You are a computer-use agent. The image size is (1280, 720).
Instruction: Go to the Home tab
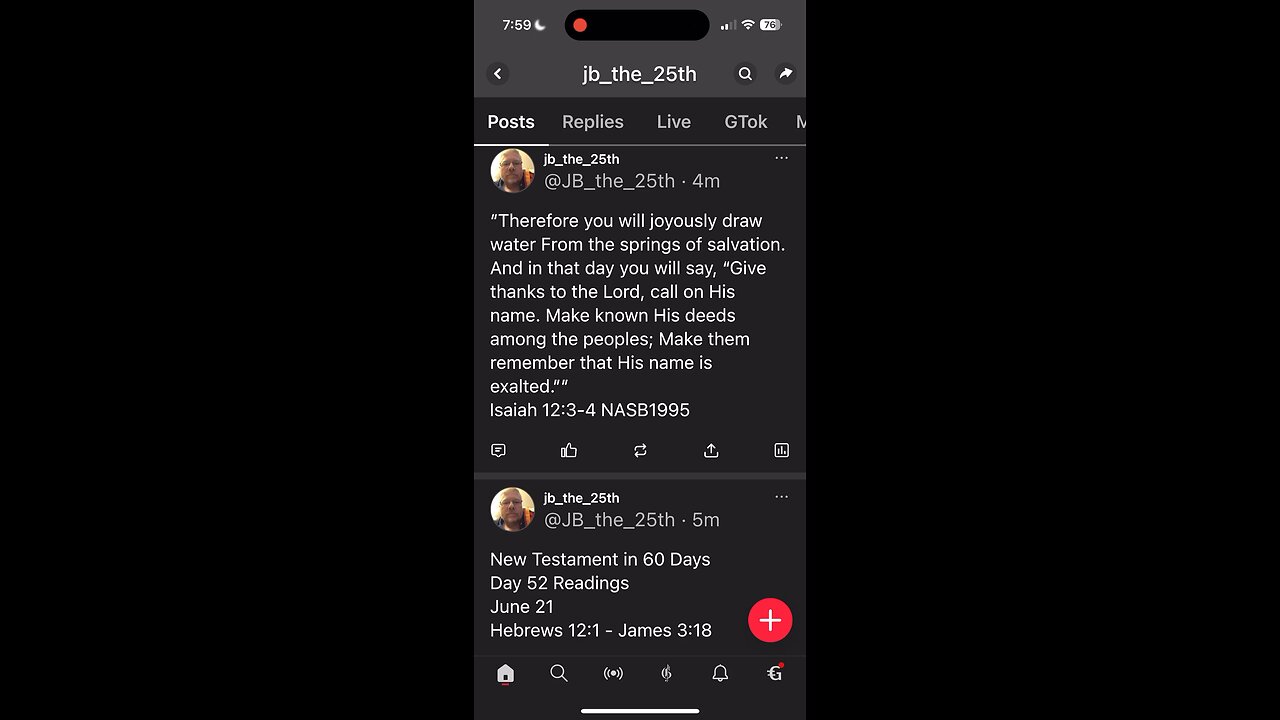tap(505, 674)
